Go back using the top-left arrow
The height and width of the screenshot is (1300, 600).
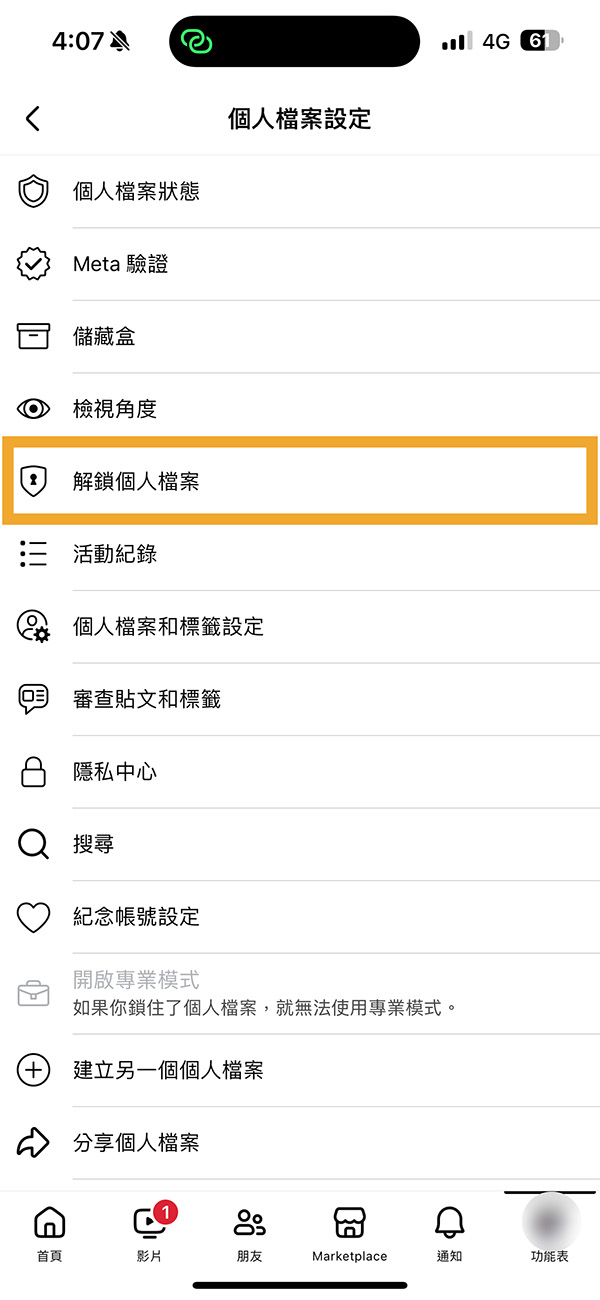tap(33, 119)
